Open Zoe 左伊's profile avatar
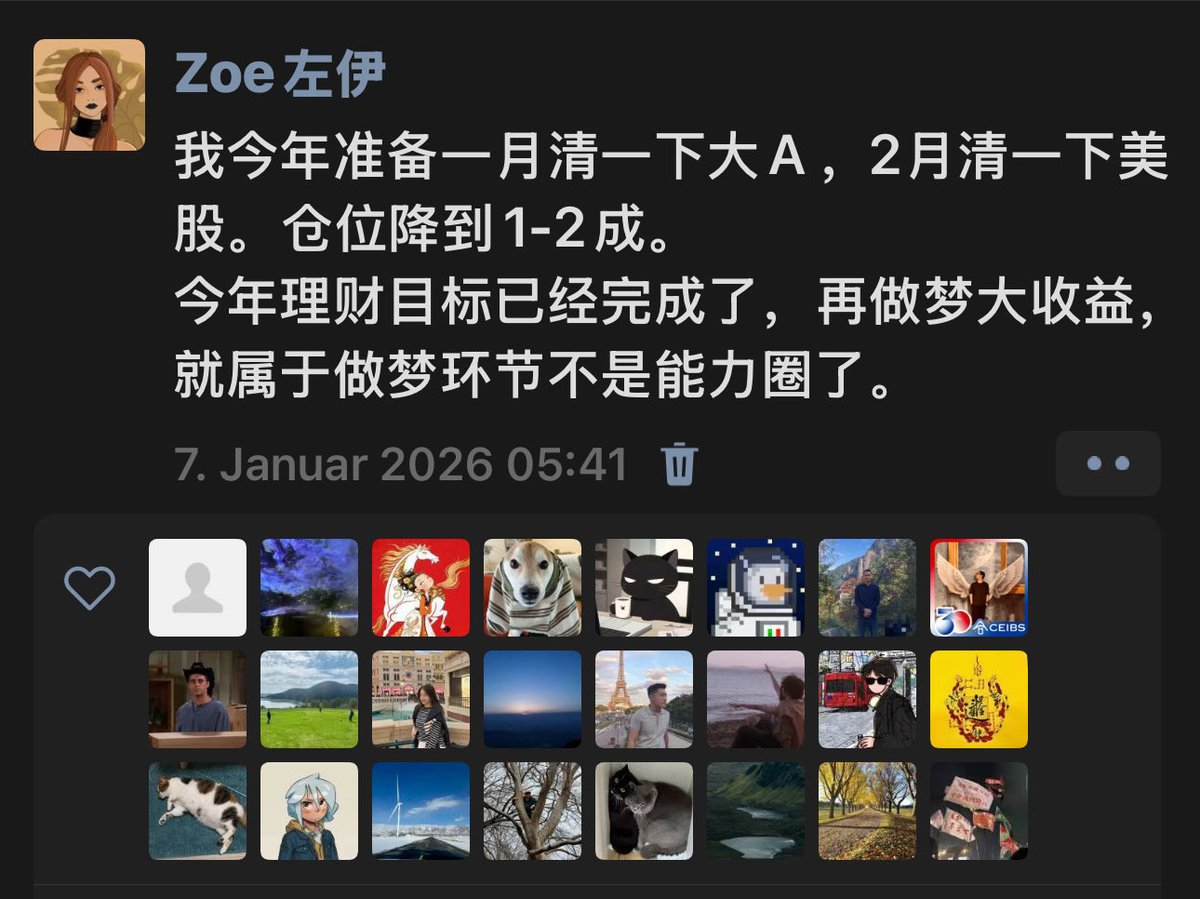1200x899 pixels. coord(89,95)
